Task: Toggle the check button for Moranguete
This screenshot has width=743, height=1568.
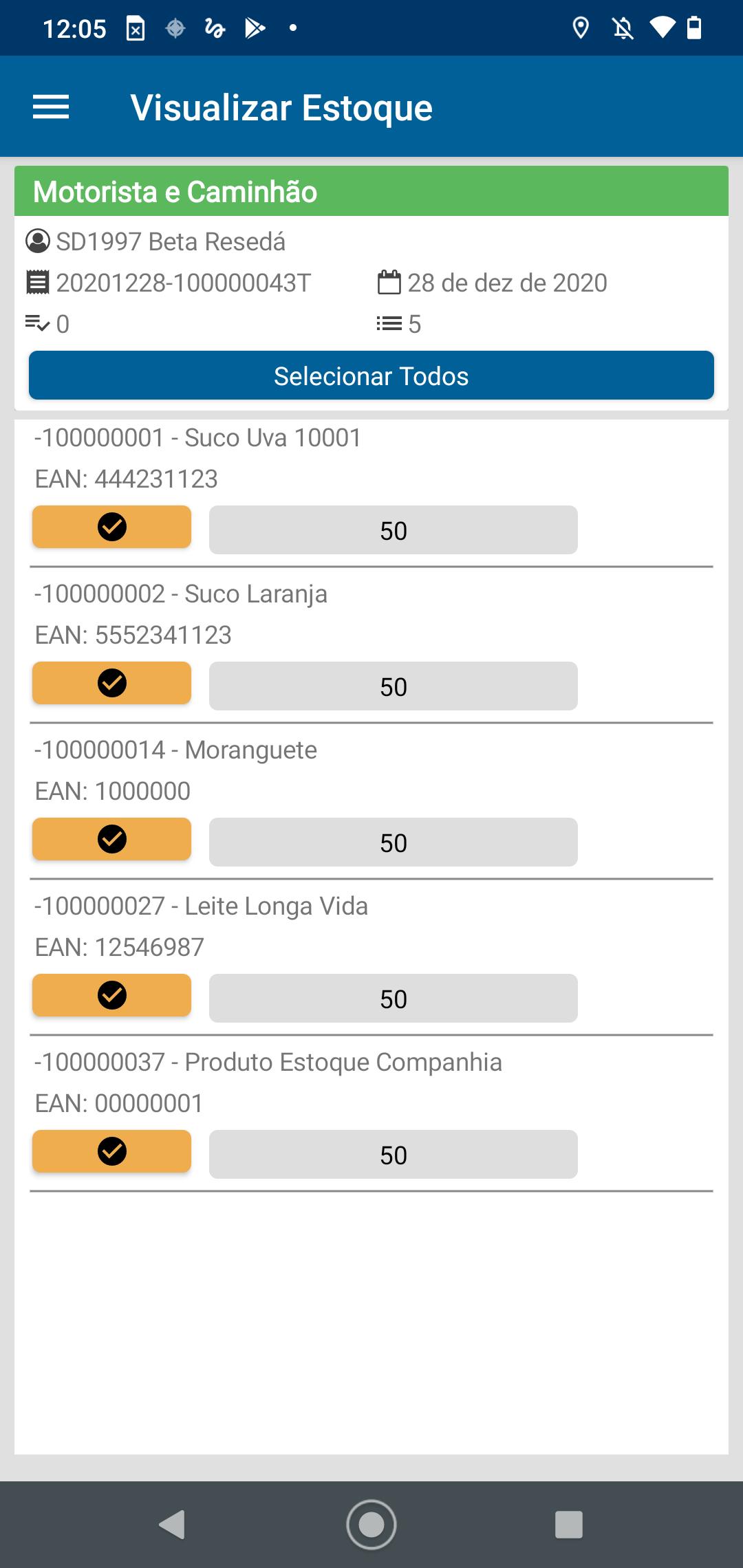Action: [x=111, y=839]
